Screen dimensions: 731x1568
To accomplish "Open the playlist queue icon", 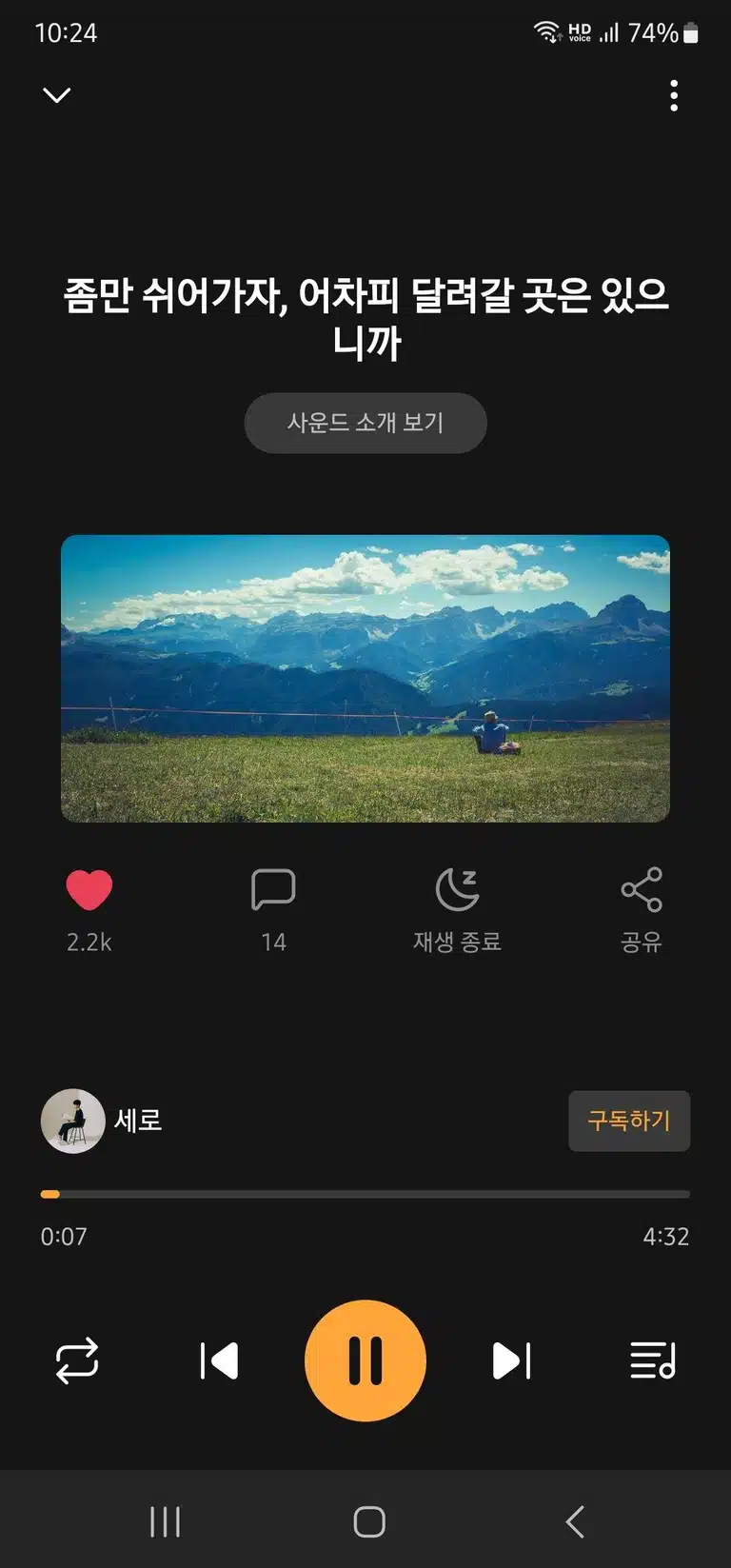I will pos(653,1360).
